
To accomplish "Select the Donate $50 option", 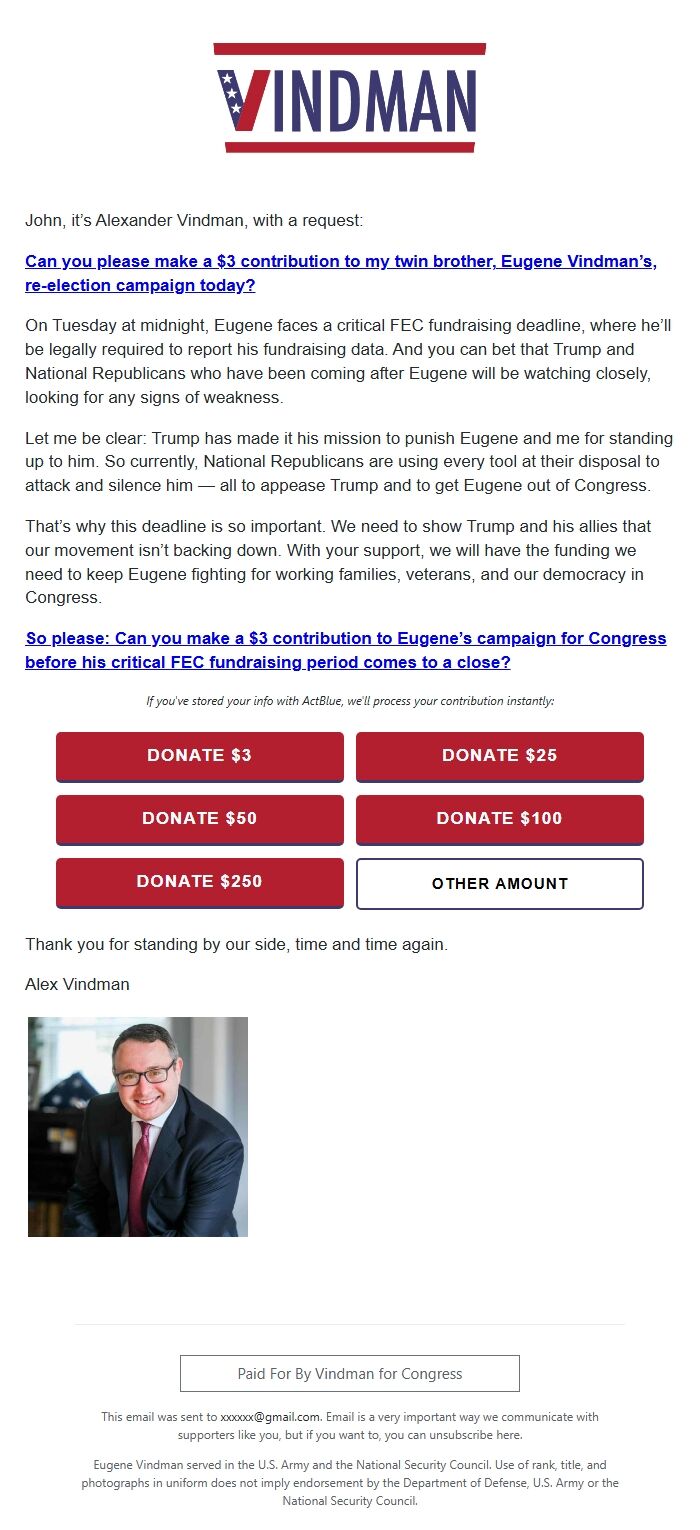I will click(200, 819).
